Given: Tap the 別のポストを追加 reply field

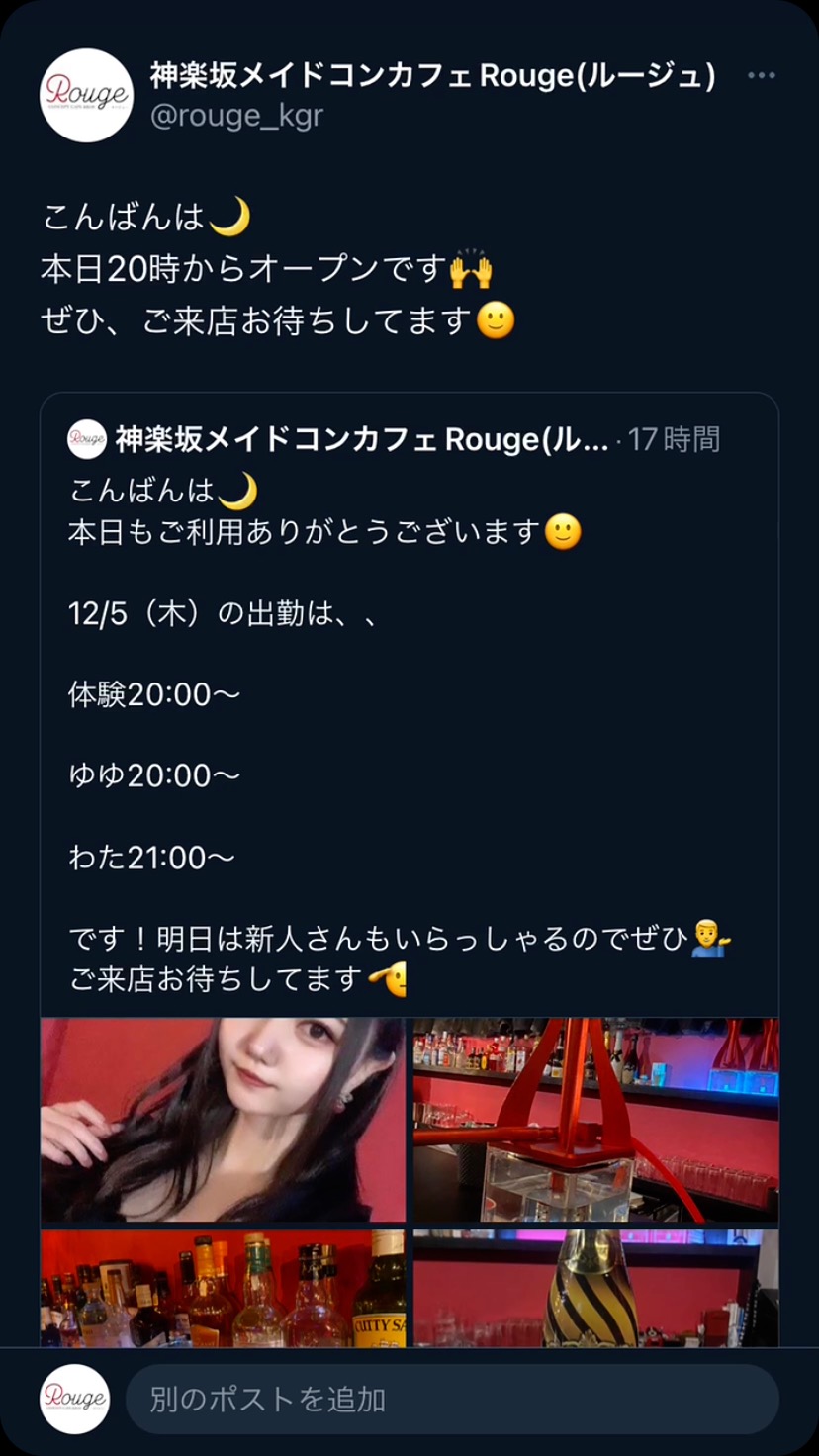Looking at the screenshot, I should tap(451, 1399).
